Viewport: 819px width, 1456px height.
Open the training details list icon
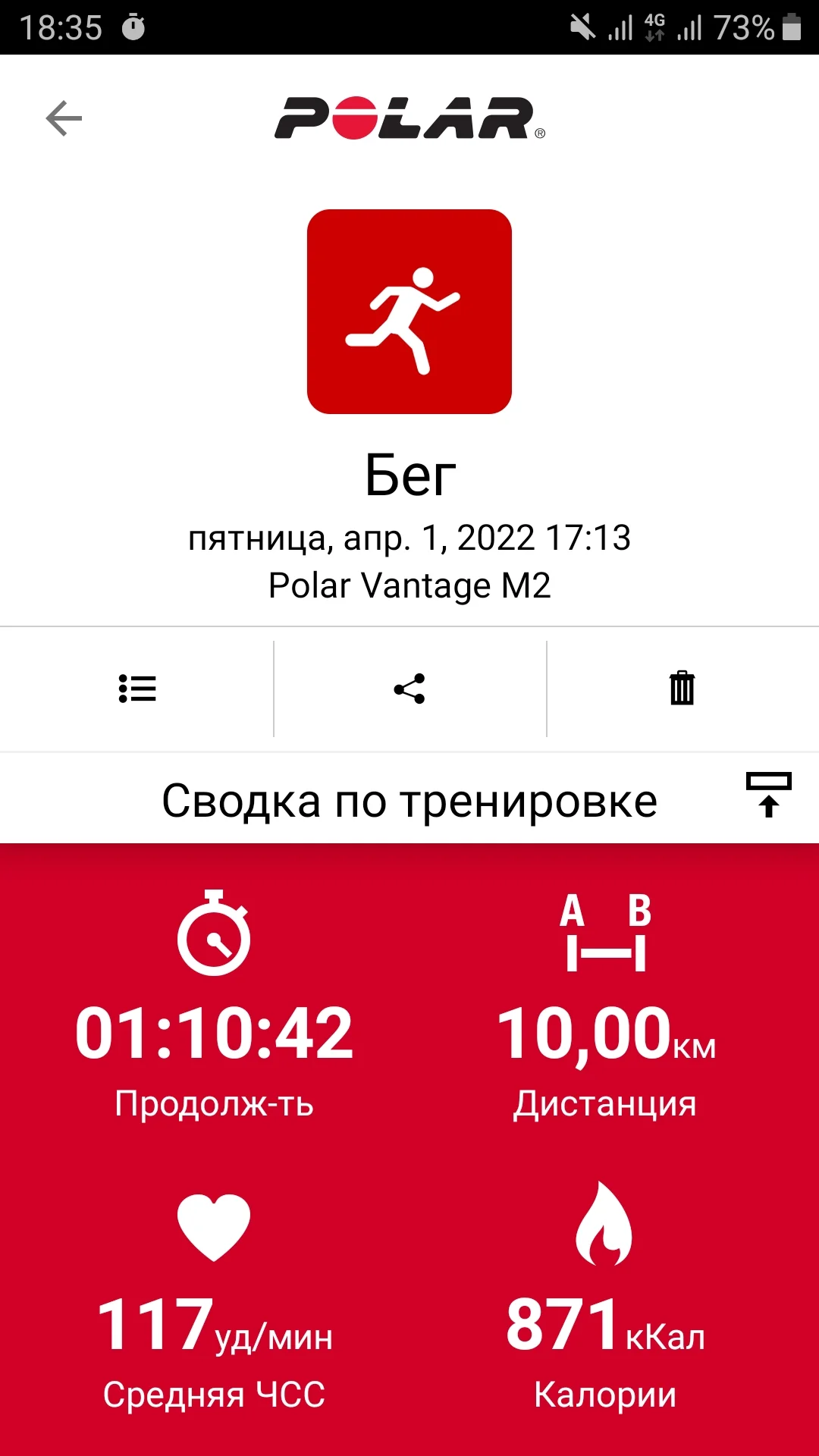(x=137, y=689)
